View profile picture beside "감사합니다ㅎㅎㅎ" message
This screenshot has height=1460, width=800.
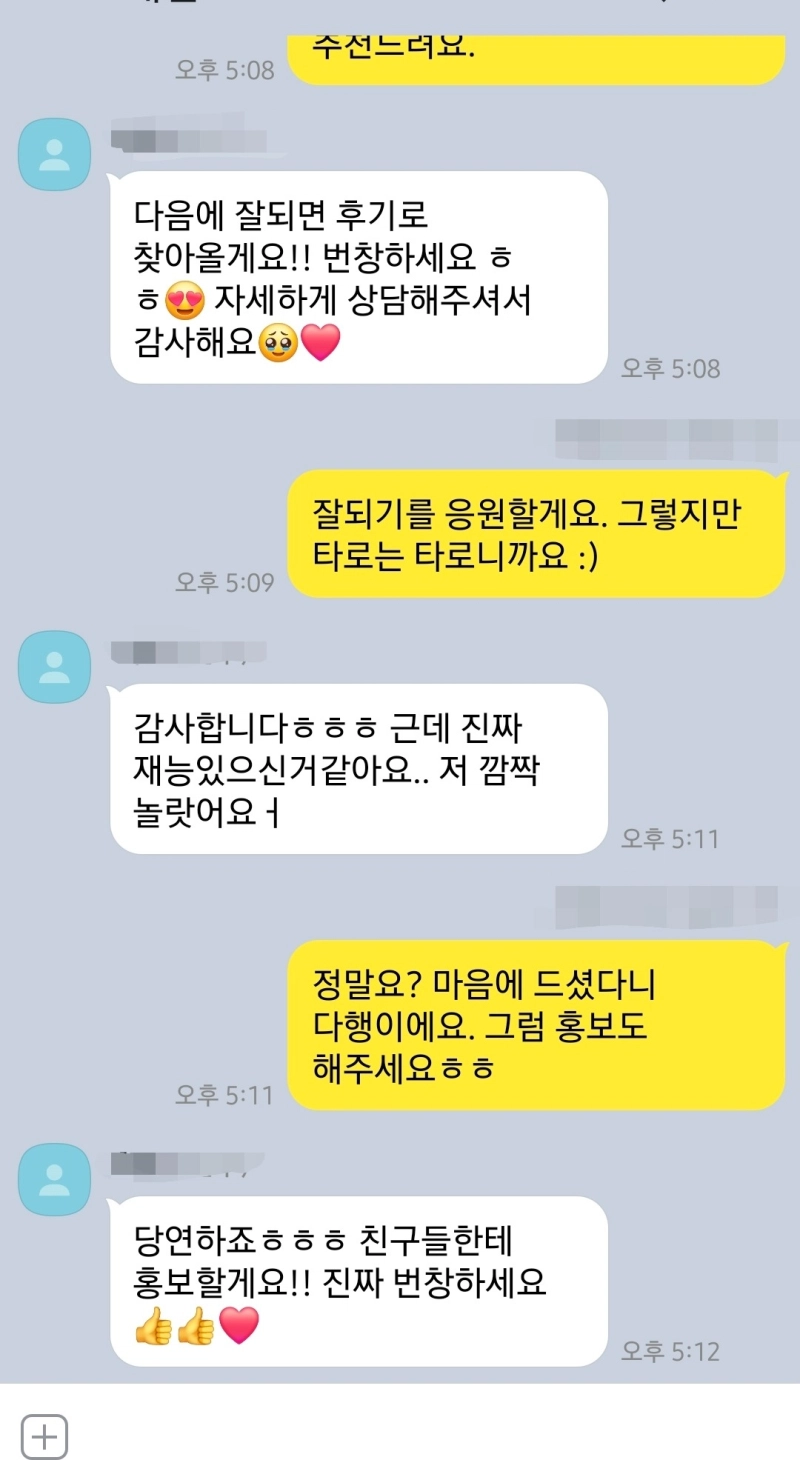point(55,667)
